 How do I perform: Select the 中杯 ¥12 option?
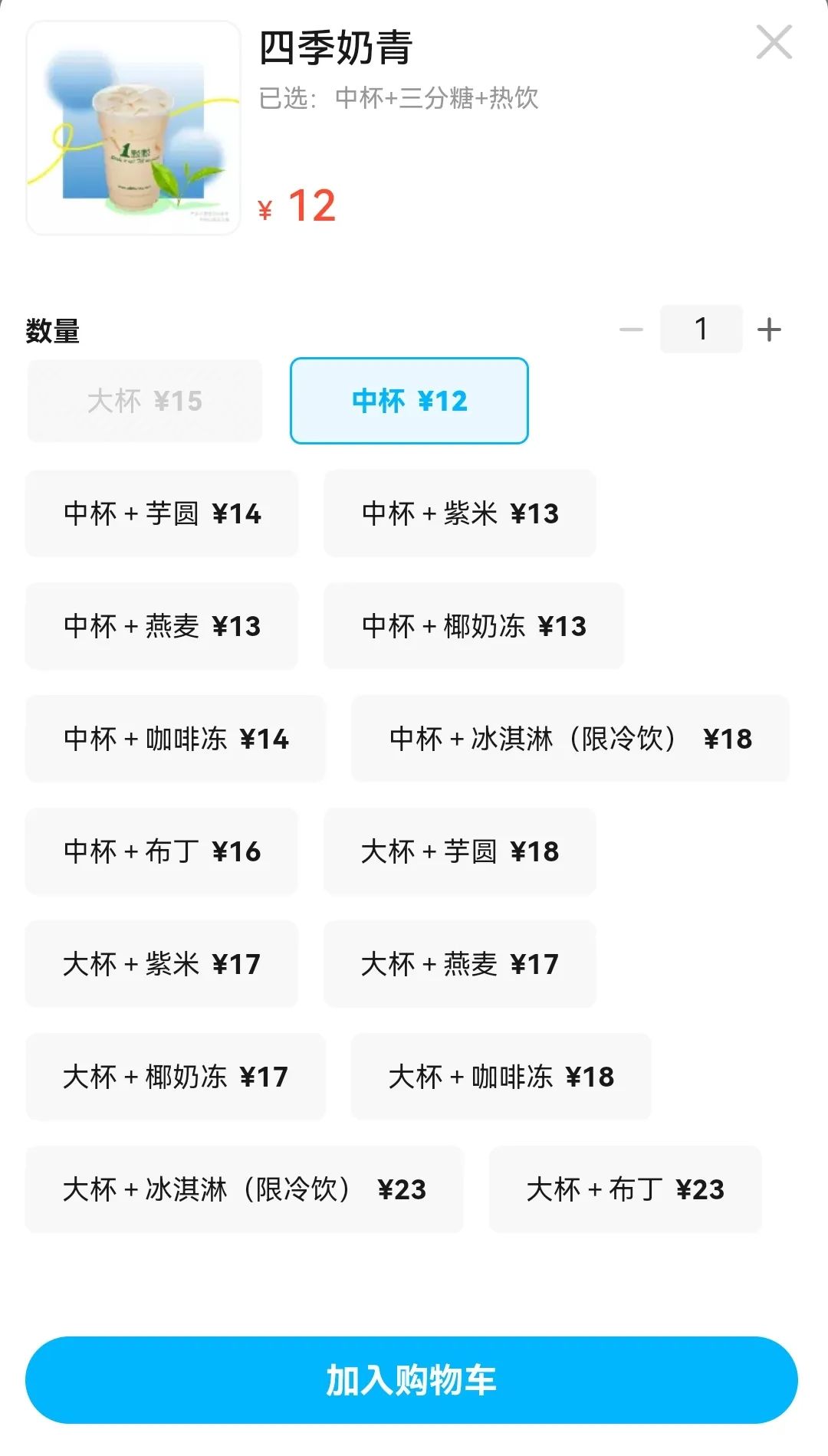click(409, 401)
